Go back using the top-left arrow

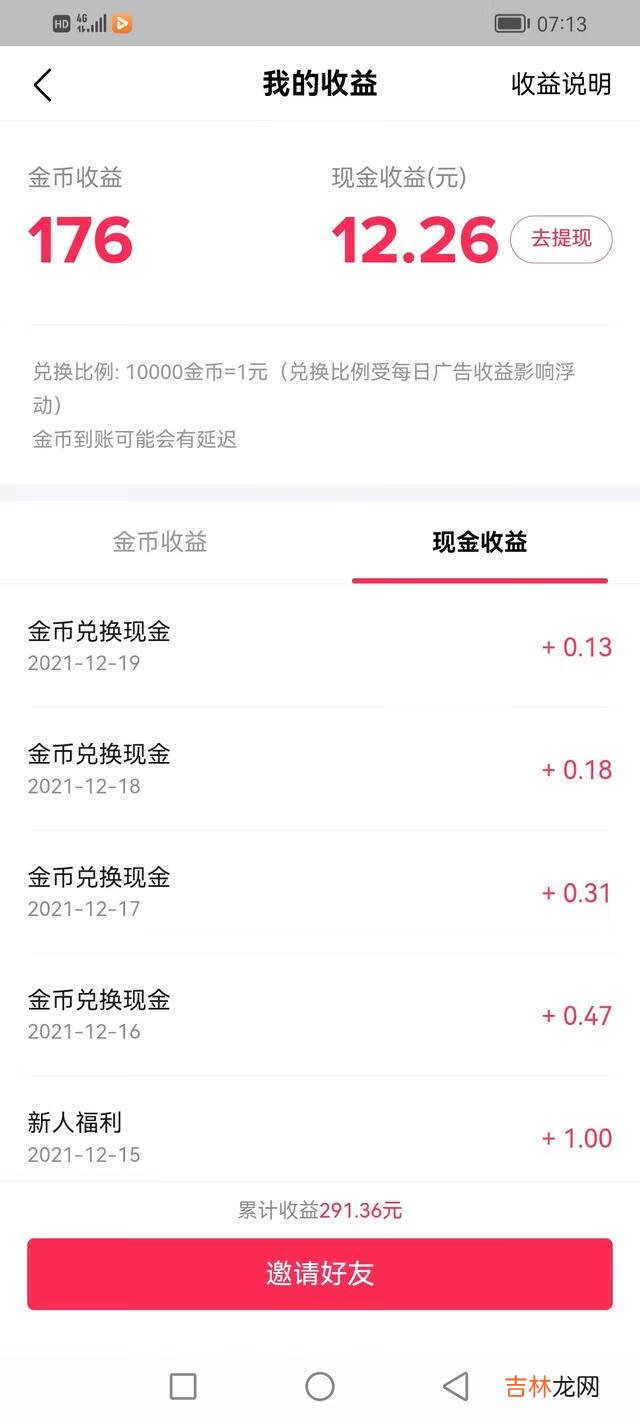42,85
